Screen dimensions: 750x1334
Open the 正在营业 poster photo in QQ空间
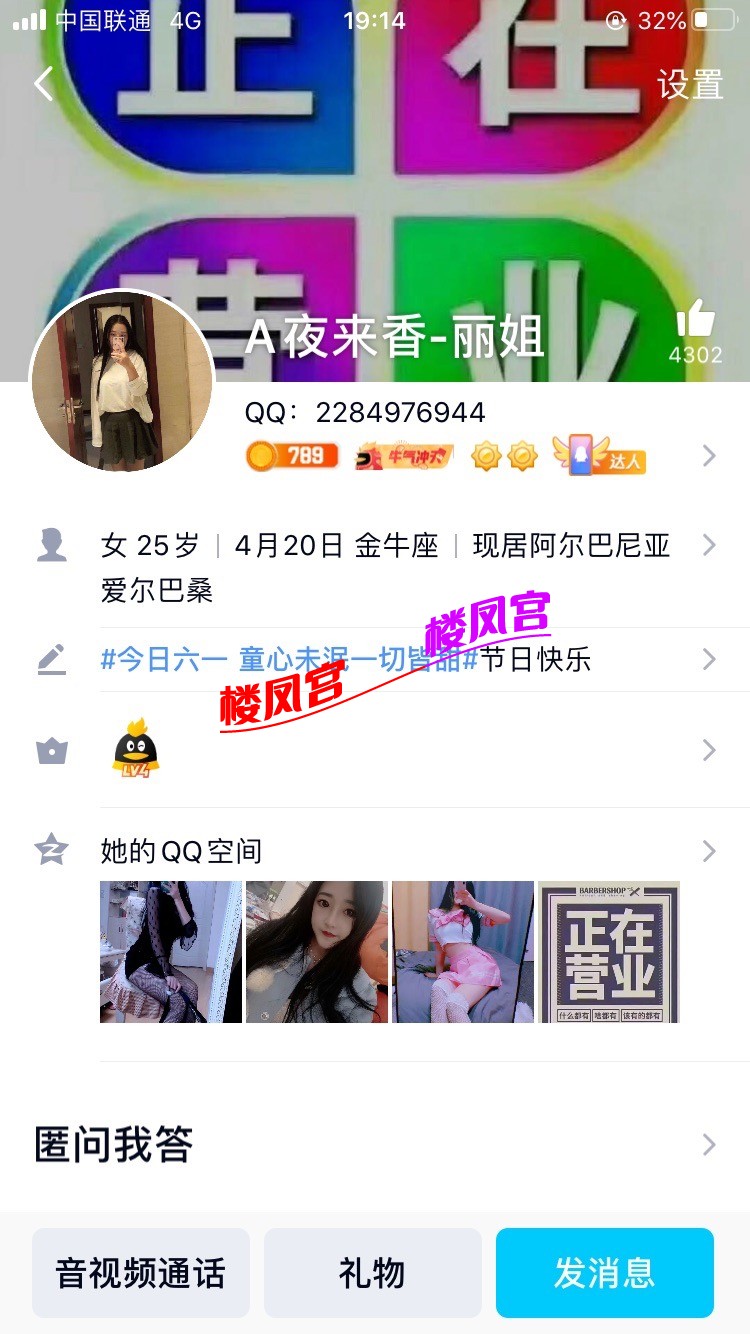(x=609, y=951)
